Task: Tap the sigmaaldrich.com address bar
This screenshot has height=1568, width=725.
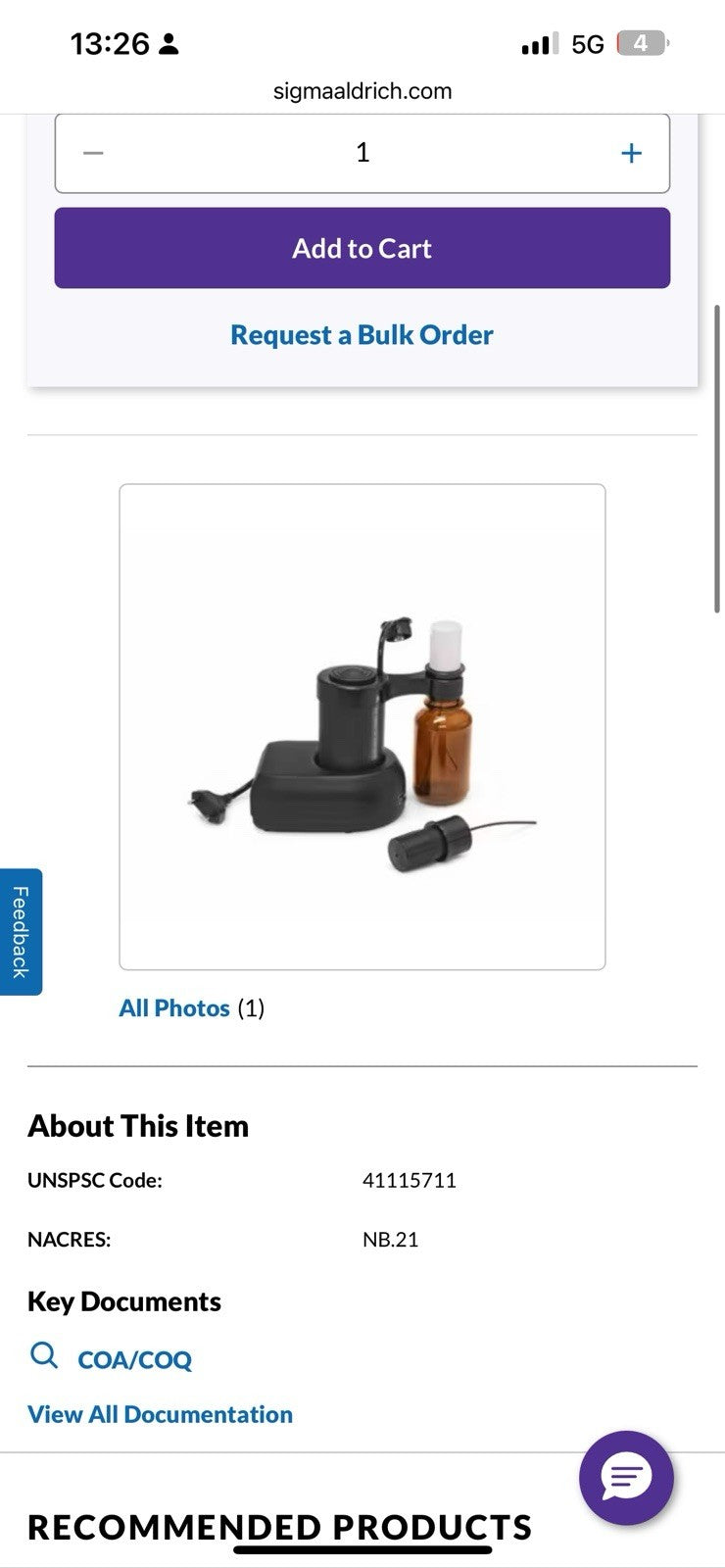Action: coord(362,91)
